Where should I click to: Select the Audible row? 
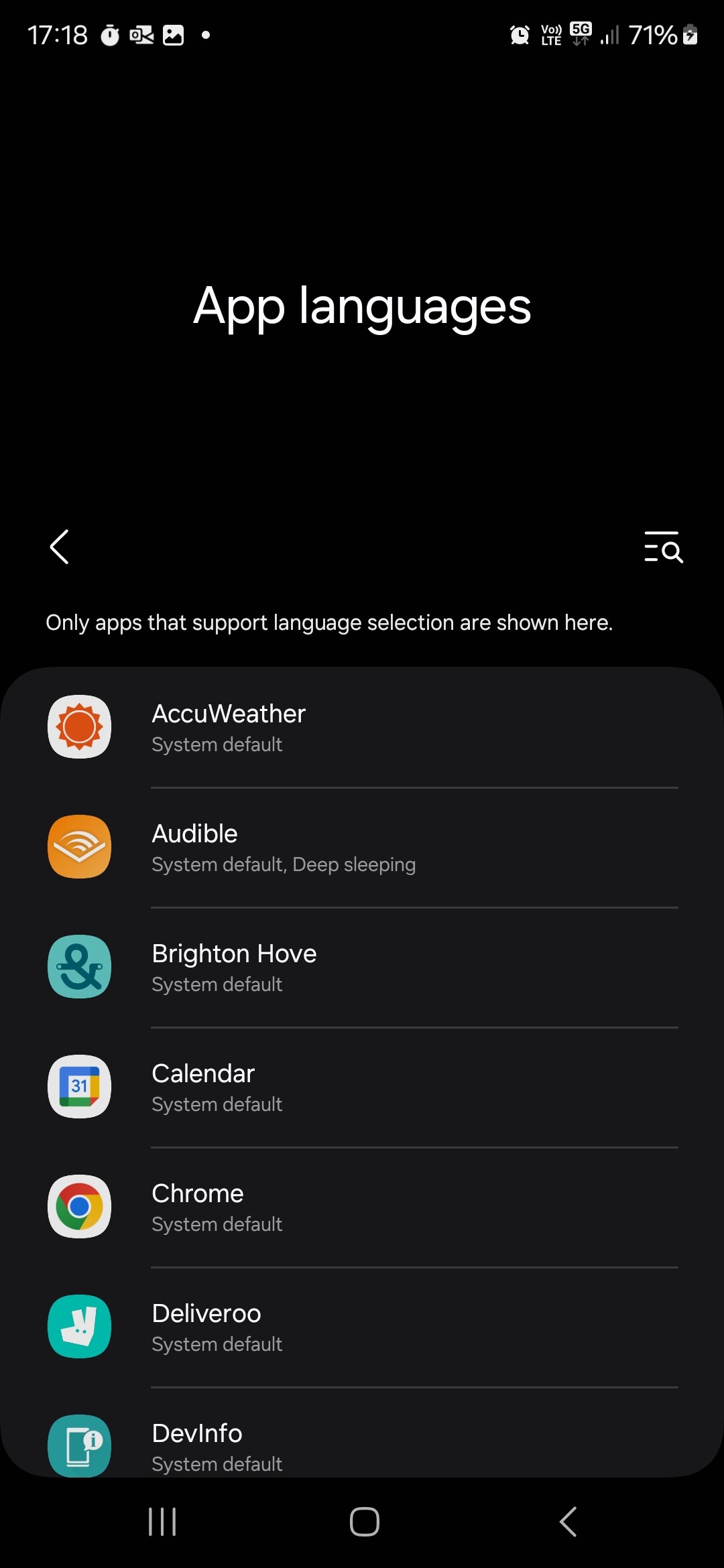click(362, 848)
